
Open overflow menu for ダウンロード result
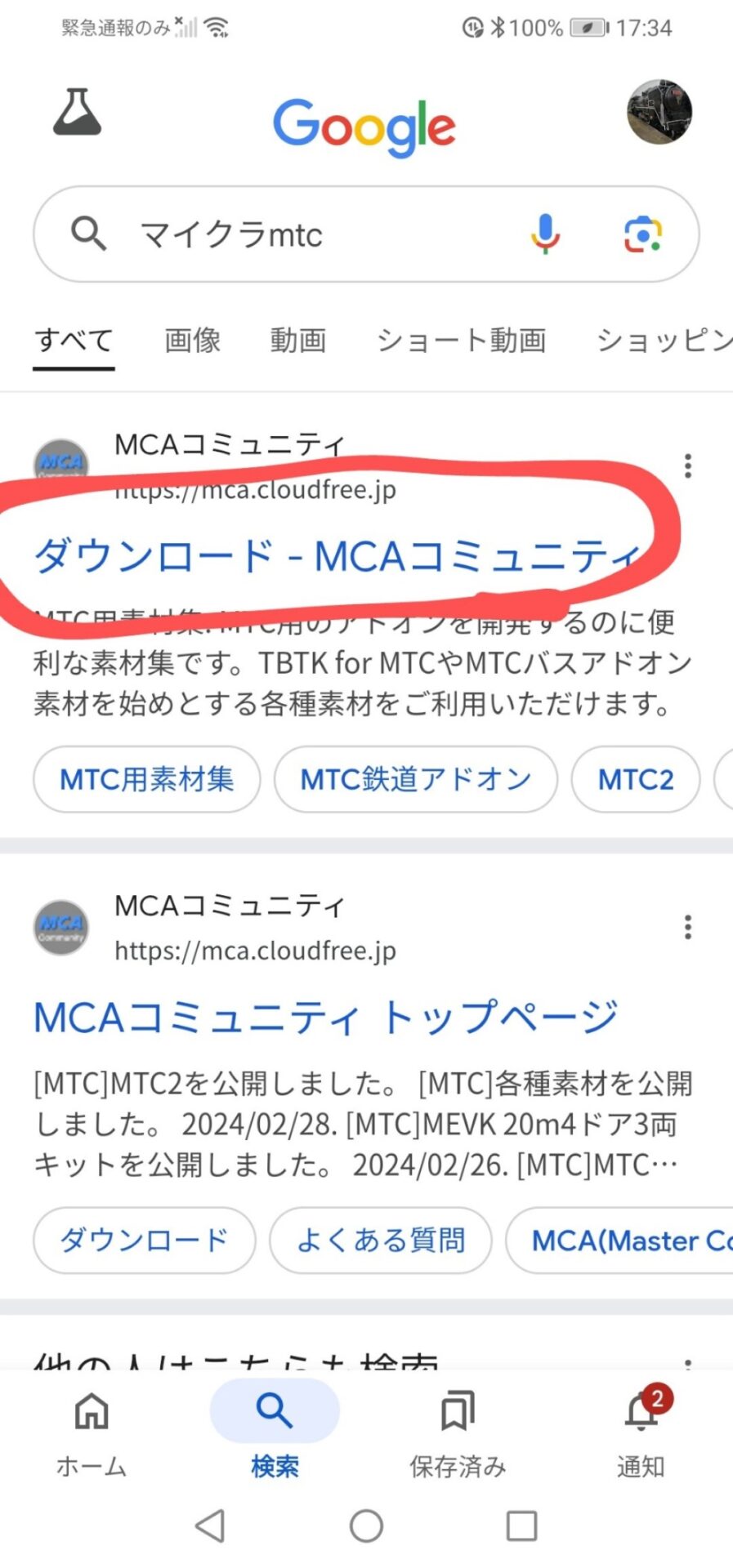pyautogui.click(x=688, y=465)
